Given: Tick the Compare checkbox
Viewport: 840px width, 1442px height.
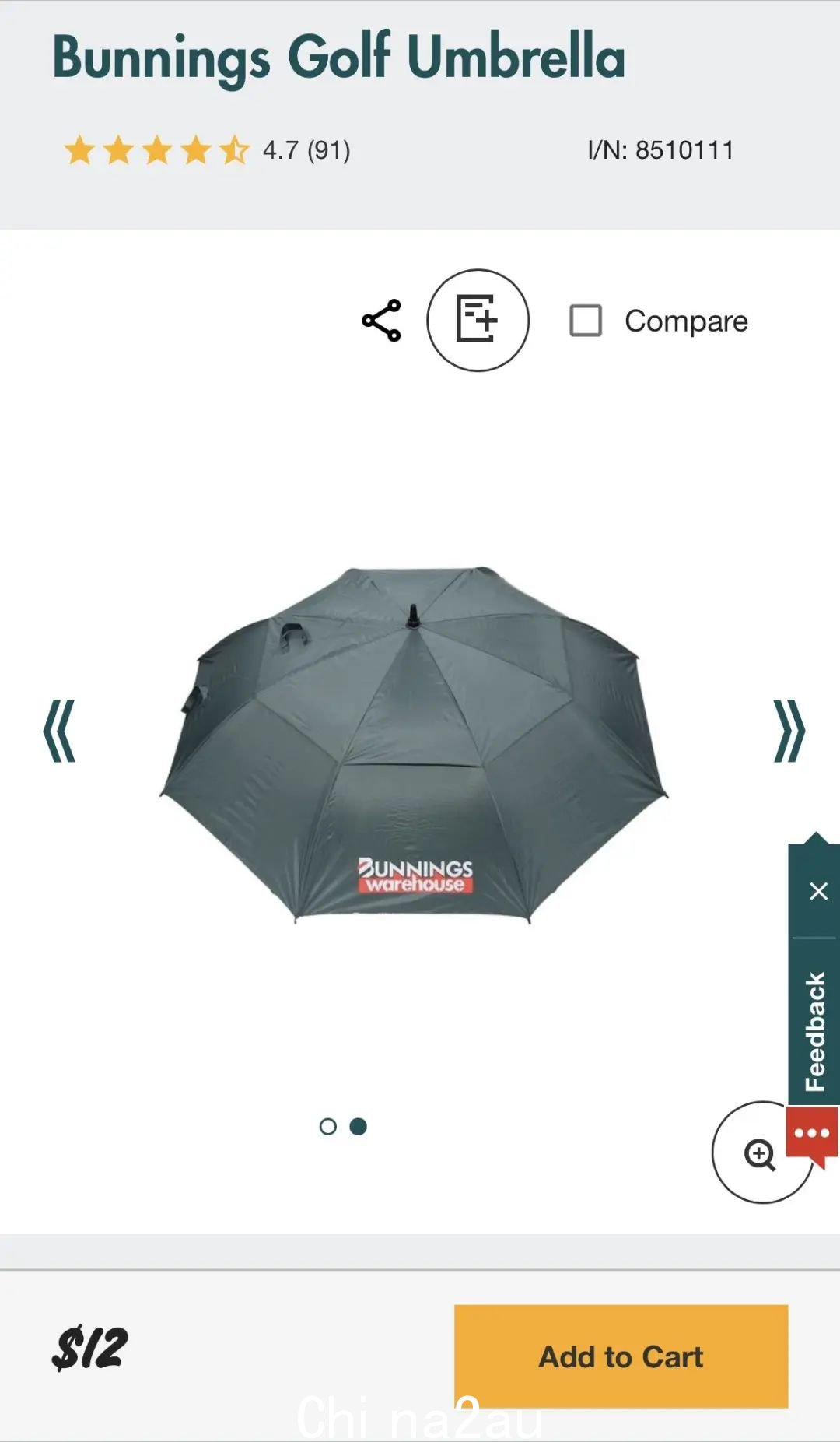Looking at the screenshot, I should [586, 321].
